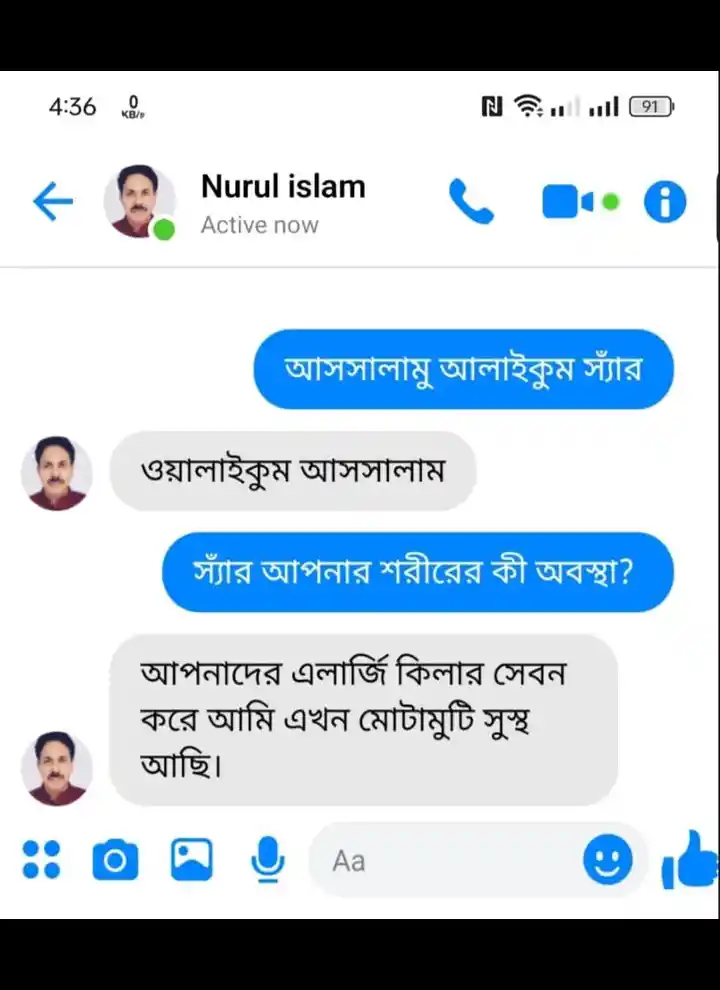Image resolution: width=720 pixels, height=990 pixels.
Task: Open the camera to take a photo
Action: [115, 860]
